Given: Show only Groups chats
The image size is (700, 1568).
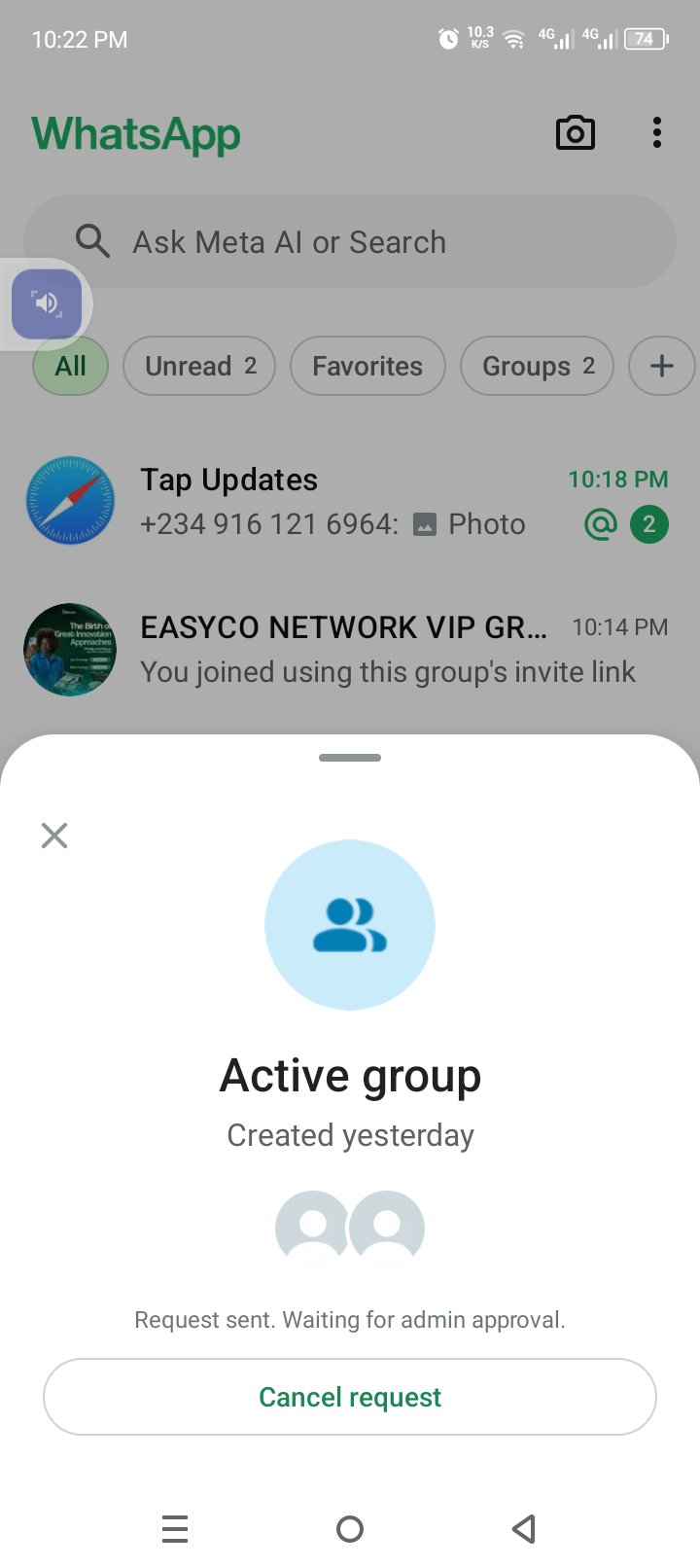Looking at the screenshot, I should [x=537, y=367].
